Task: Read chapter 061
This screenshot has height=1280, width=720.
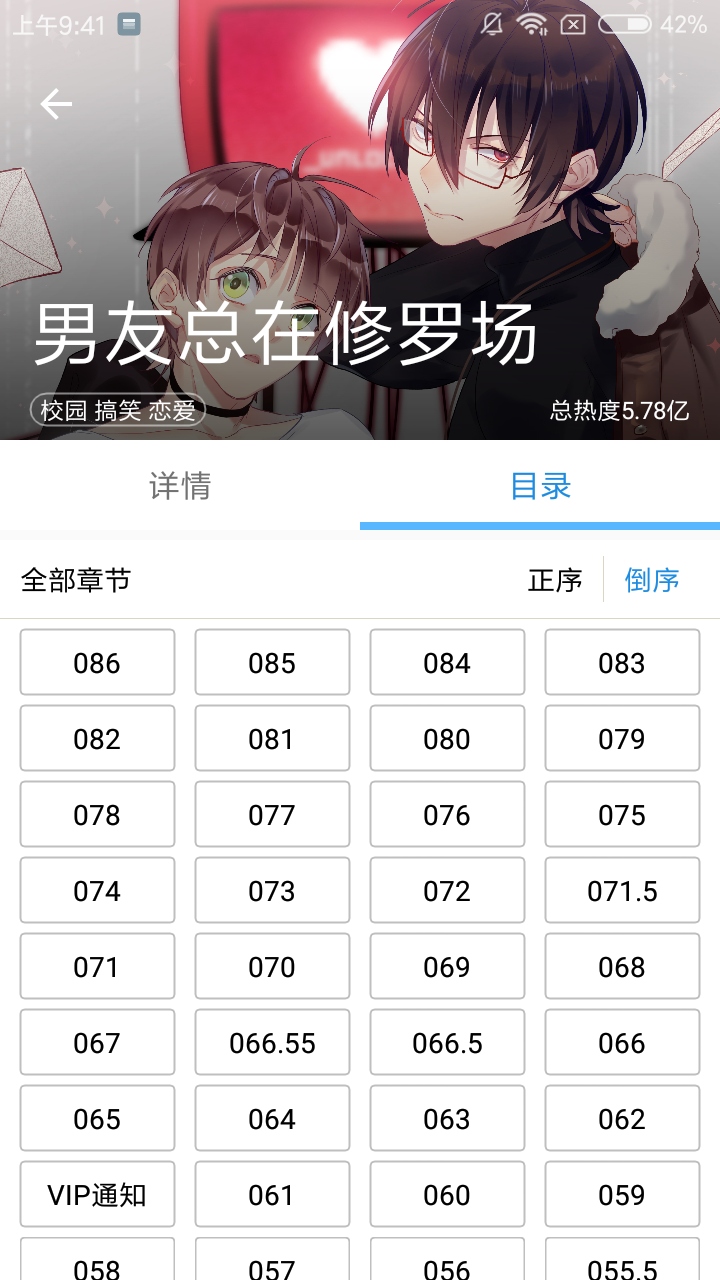Action: [x=272, y=1195]
